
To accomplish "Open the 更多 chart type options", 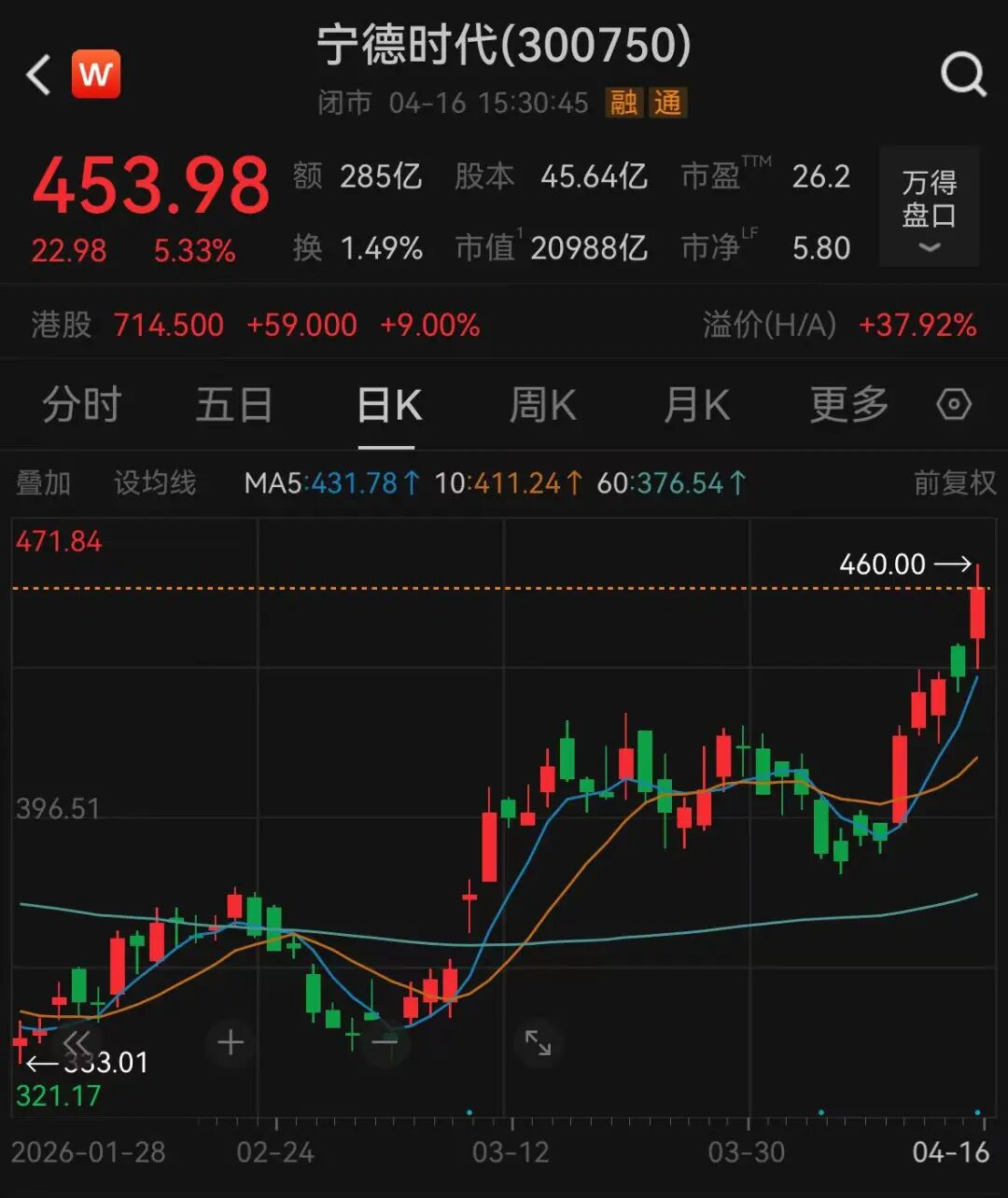I will coord(847,405).
